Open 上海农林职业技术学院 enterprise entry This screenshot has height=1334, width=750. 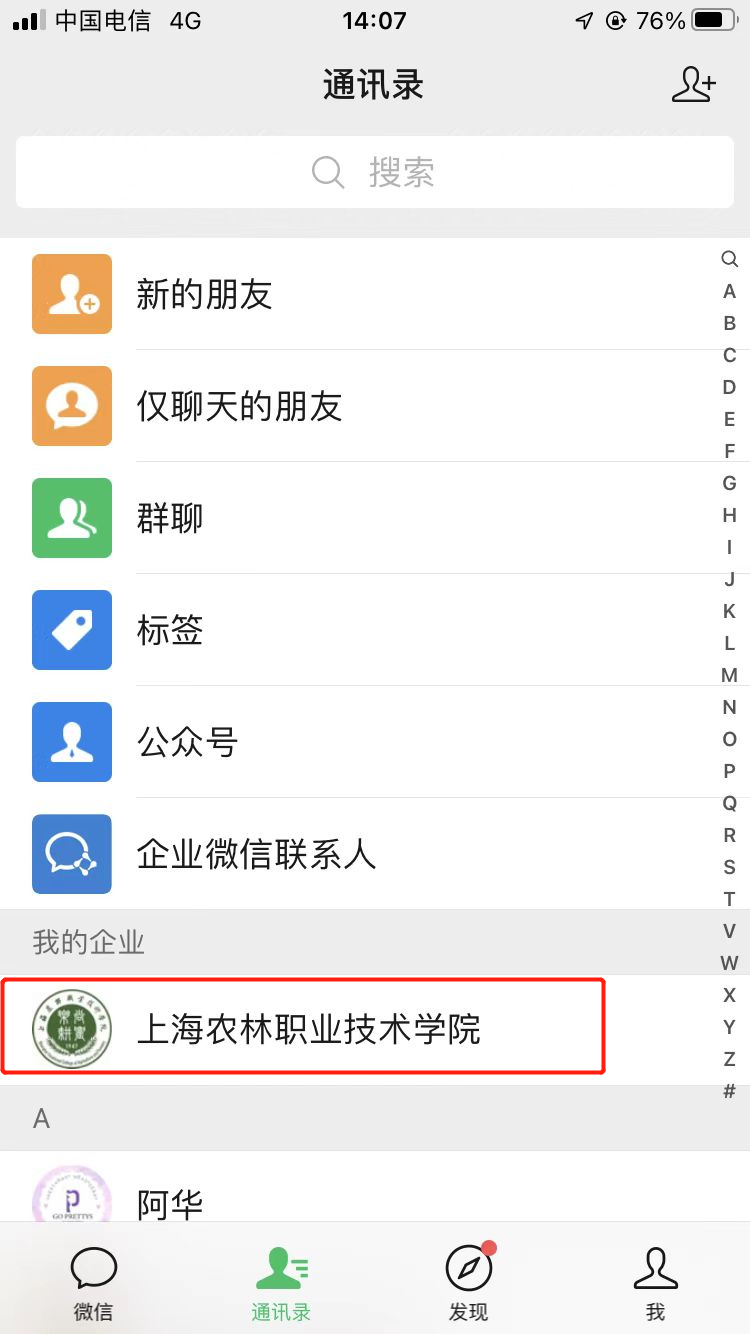pyautogui.click(x=308, y=1028)
